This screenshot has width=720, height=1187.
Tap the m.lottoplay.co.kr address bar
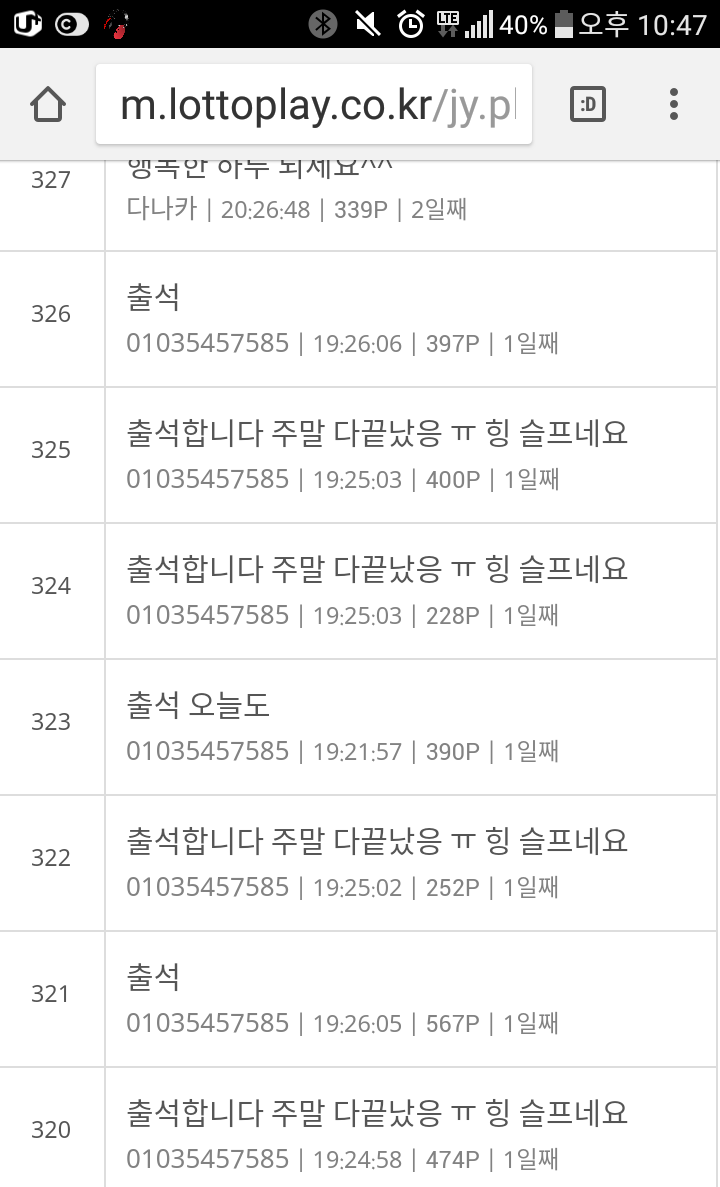(314, 104)
